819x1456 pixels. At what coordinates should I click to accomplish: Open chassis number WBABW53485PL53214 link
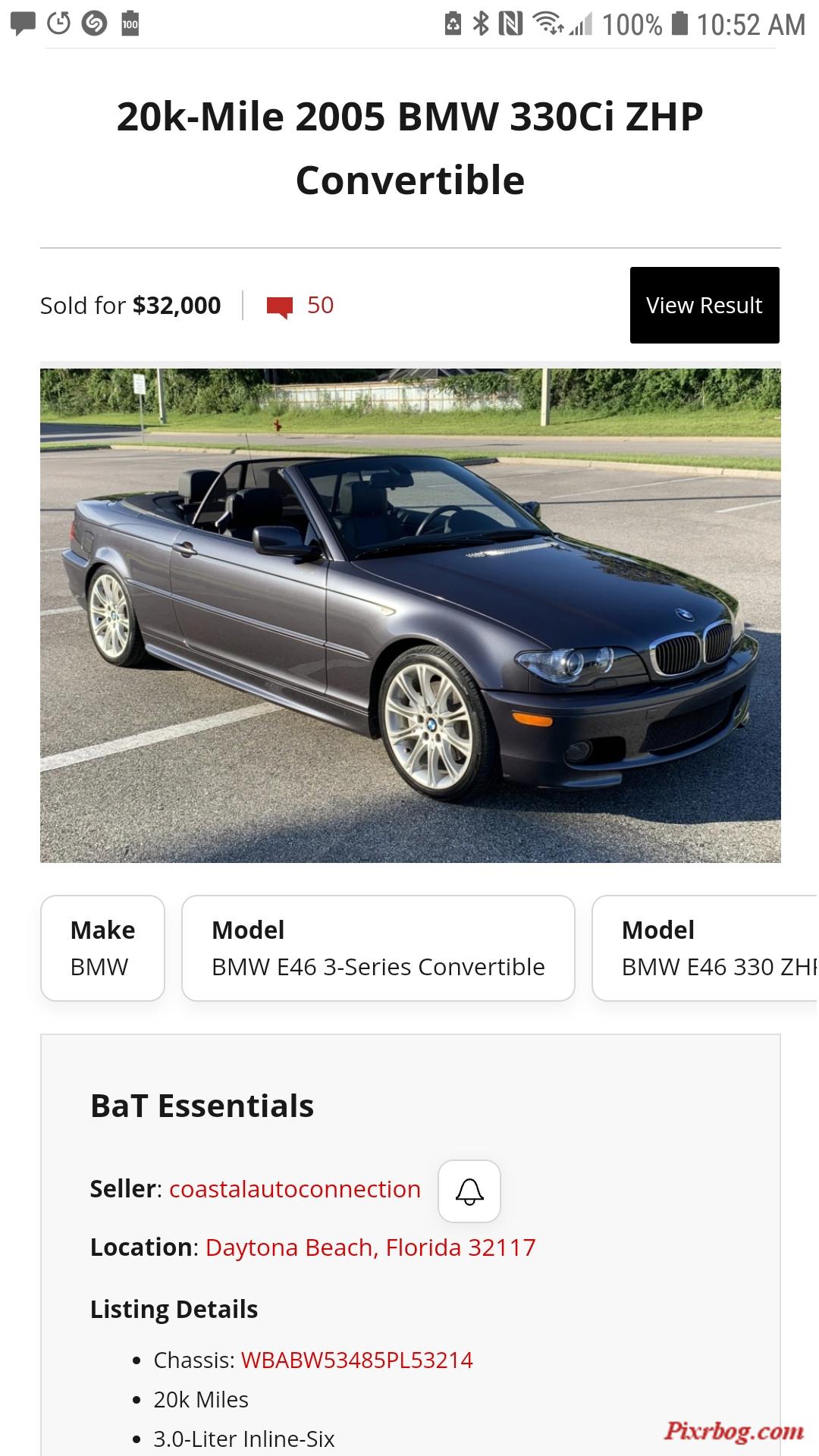[356, 1360]
